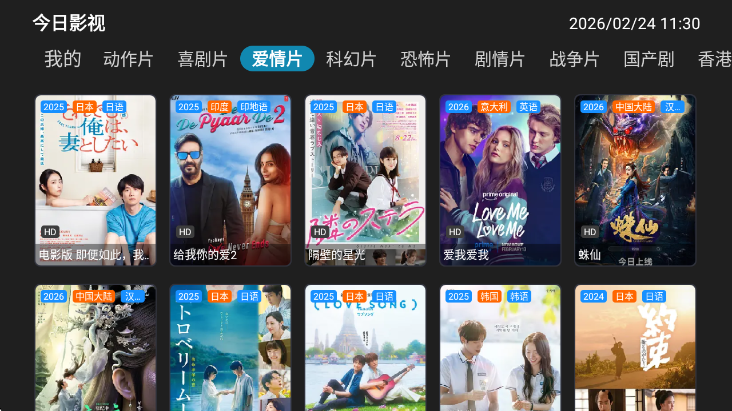The width and height of the screenshot is (732, 411).
Task: Show the 恐怖片 category
Action: pos(425,59)
